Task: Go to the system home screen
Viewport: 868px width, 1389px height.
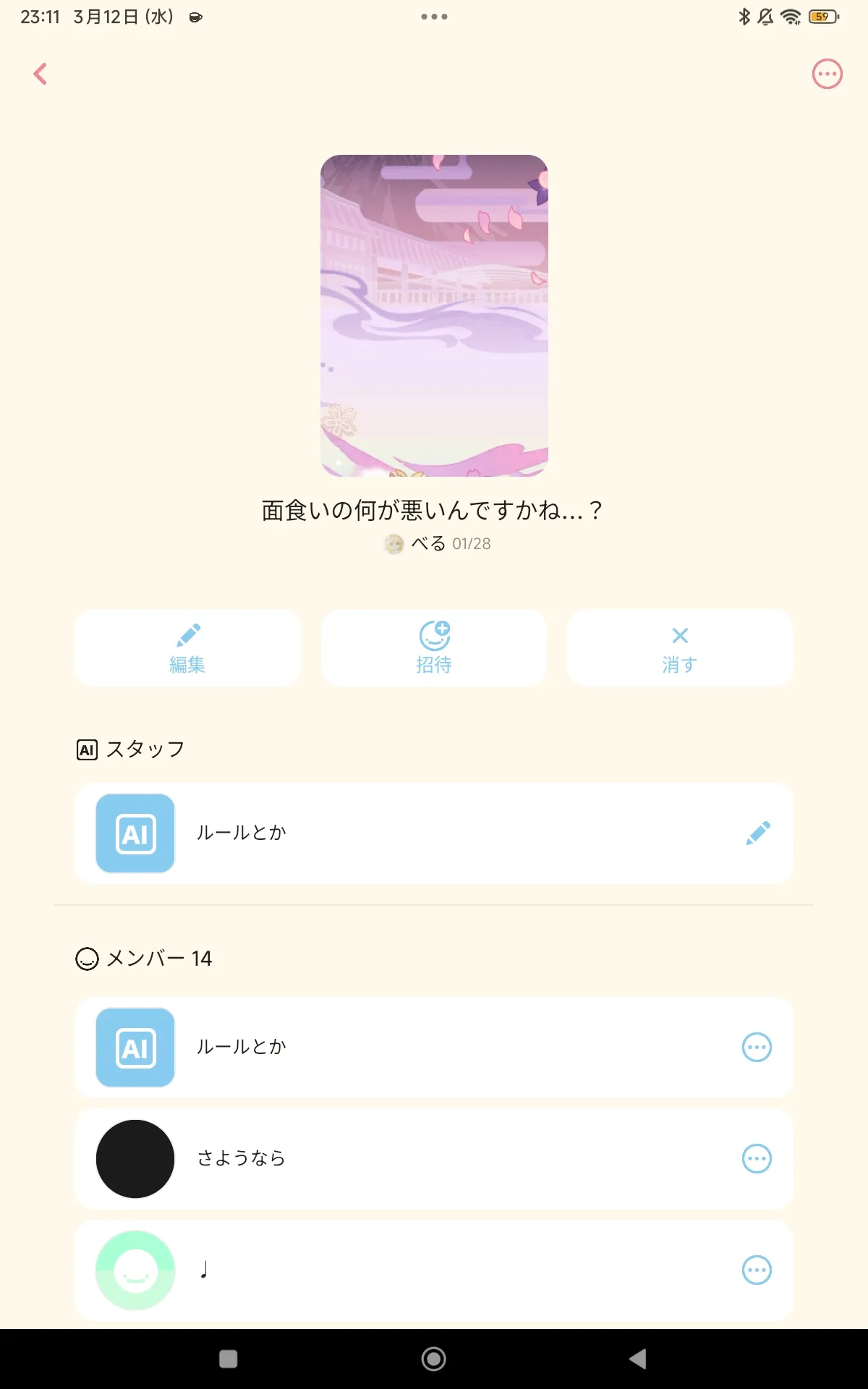Action: 434,1359
